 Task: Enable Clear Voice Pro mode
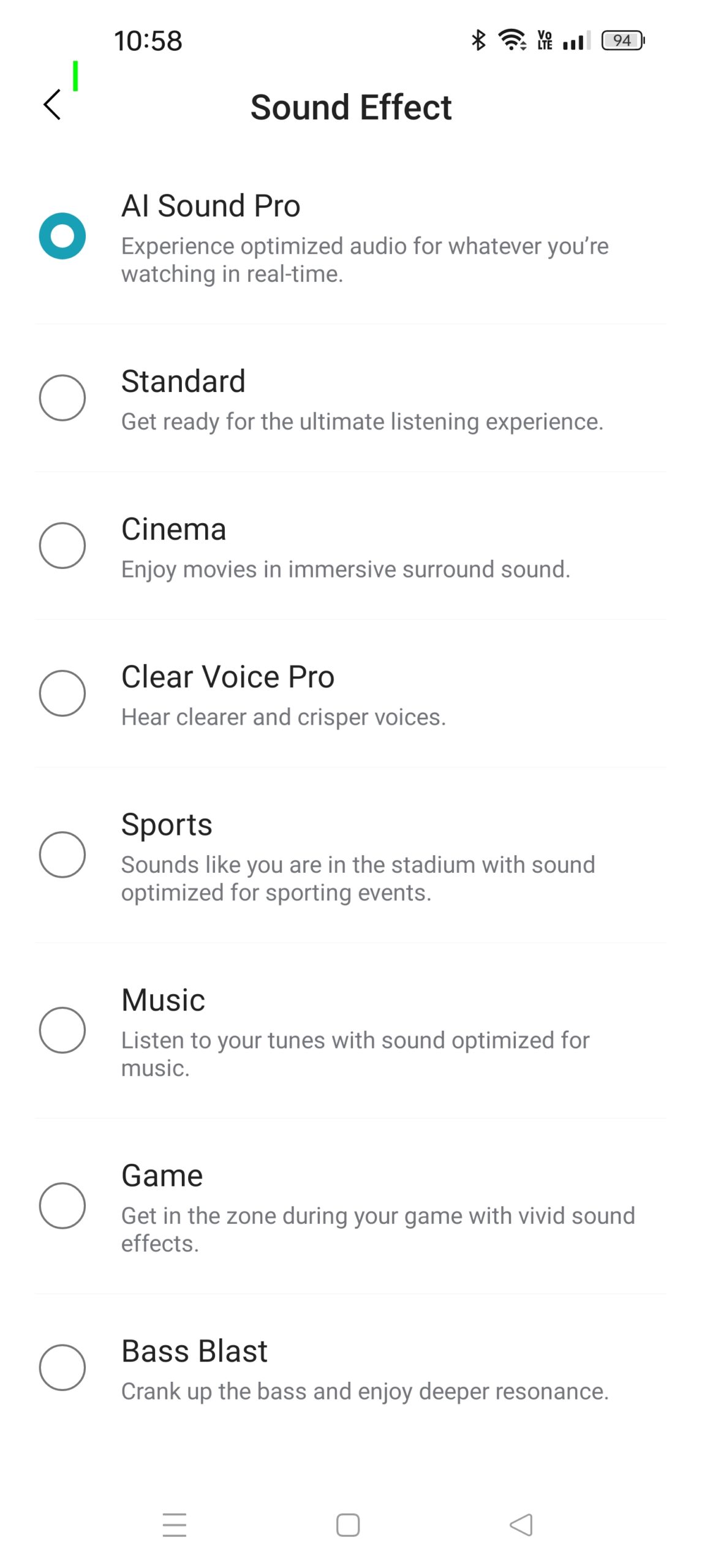pos(62,693)
